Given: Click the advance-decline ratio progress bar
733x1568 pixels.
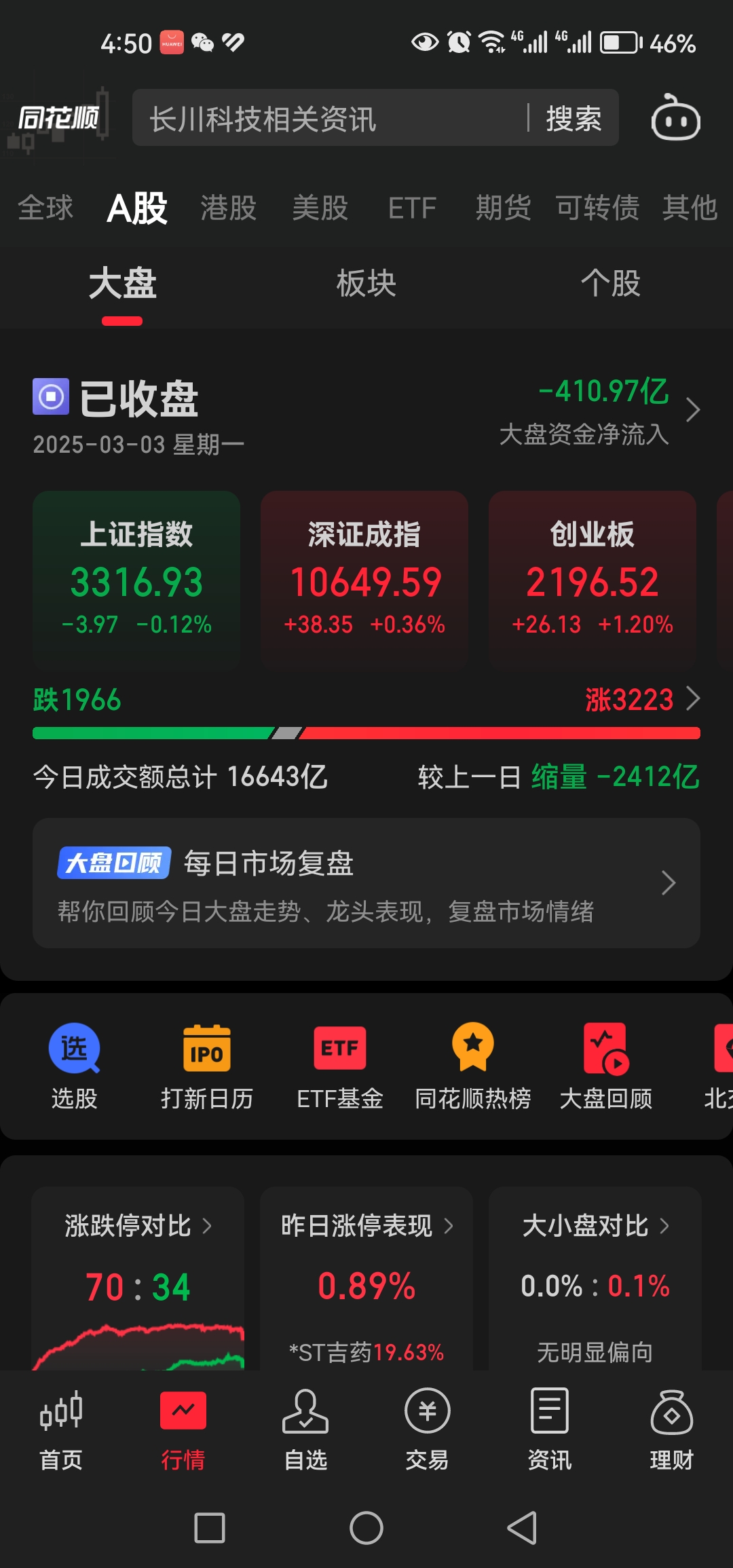Looking at the screenshot, I should coord(366,733).
